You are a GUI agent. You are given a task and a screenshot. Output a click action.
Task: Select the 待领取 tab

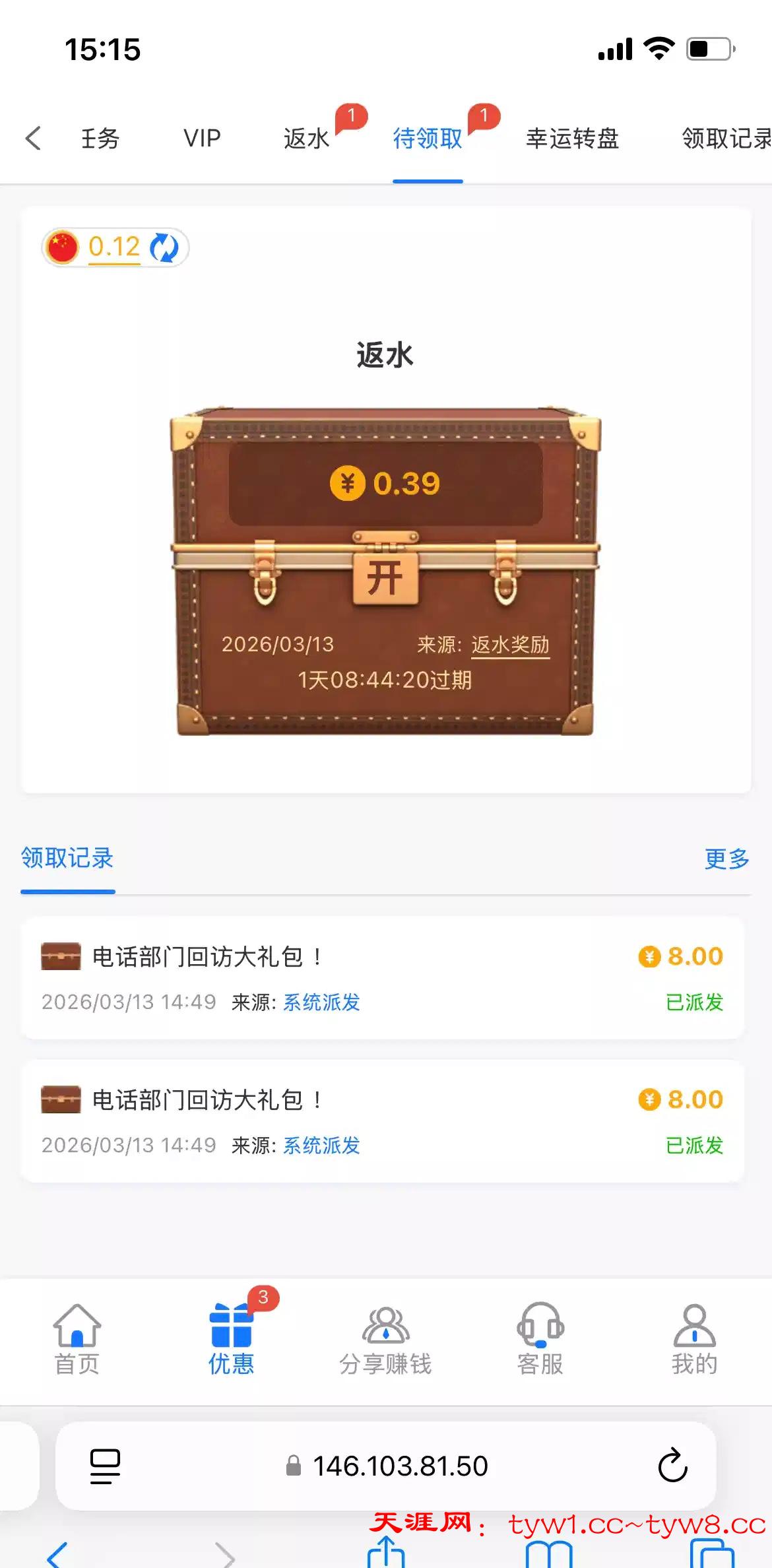tap(428, 139)
